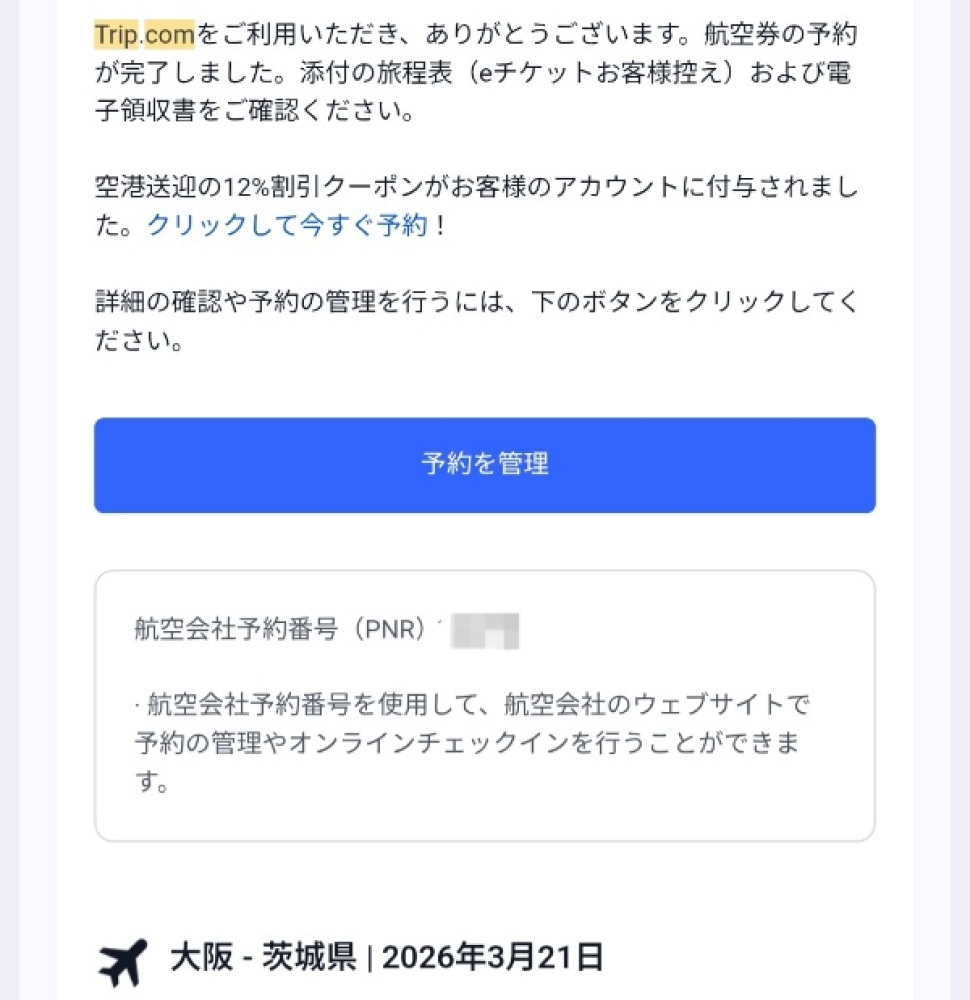Tap the 予約を管理 button
970x1000 pixels.
coord(485,465)
